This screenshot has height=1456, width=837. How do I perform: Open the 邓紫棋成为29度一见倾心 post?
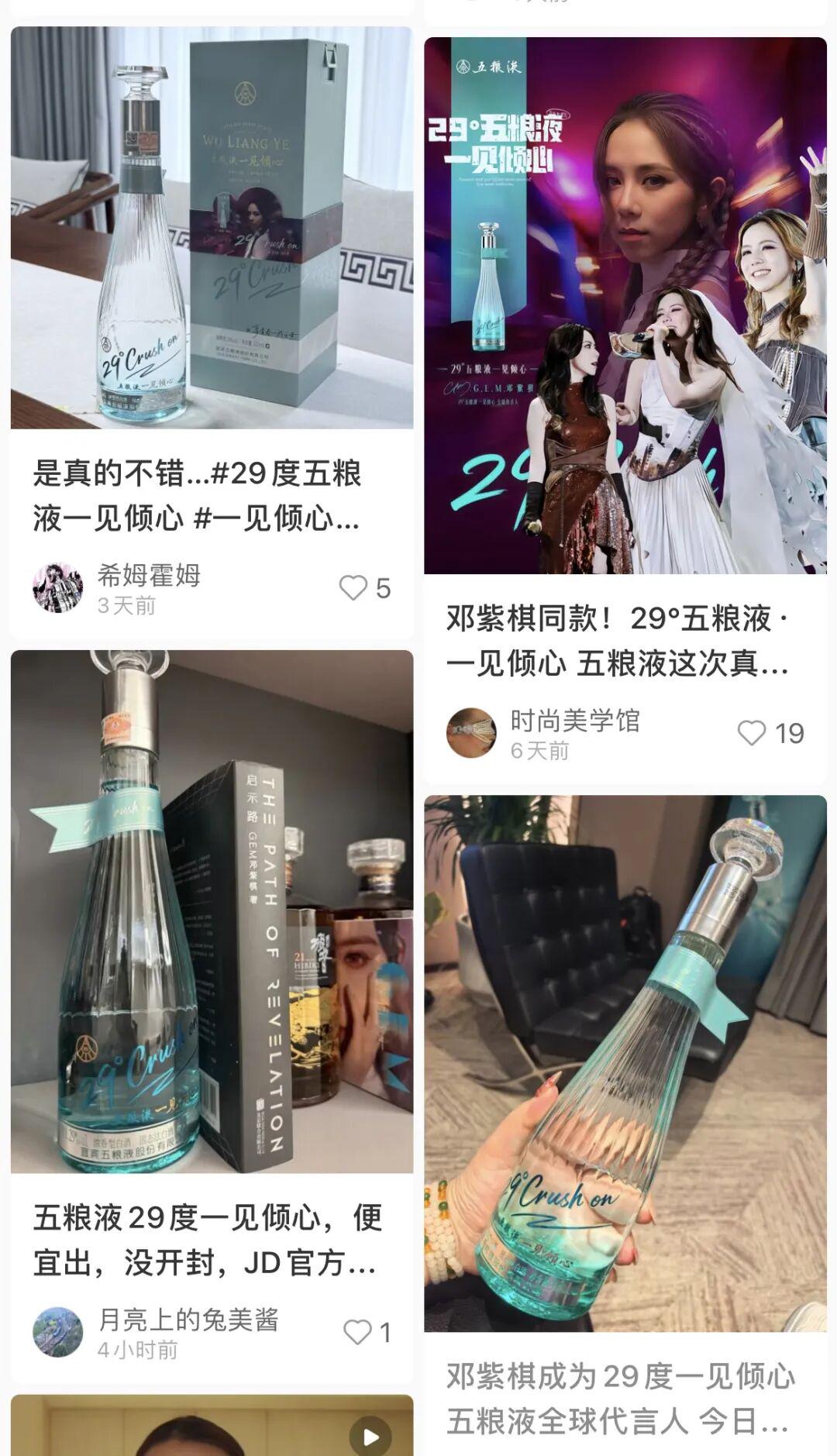tap(625, 1063)
